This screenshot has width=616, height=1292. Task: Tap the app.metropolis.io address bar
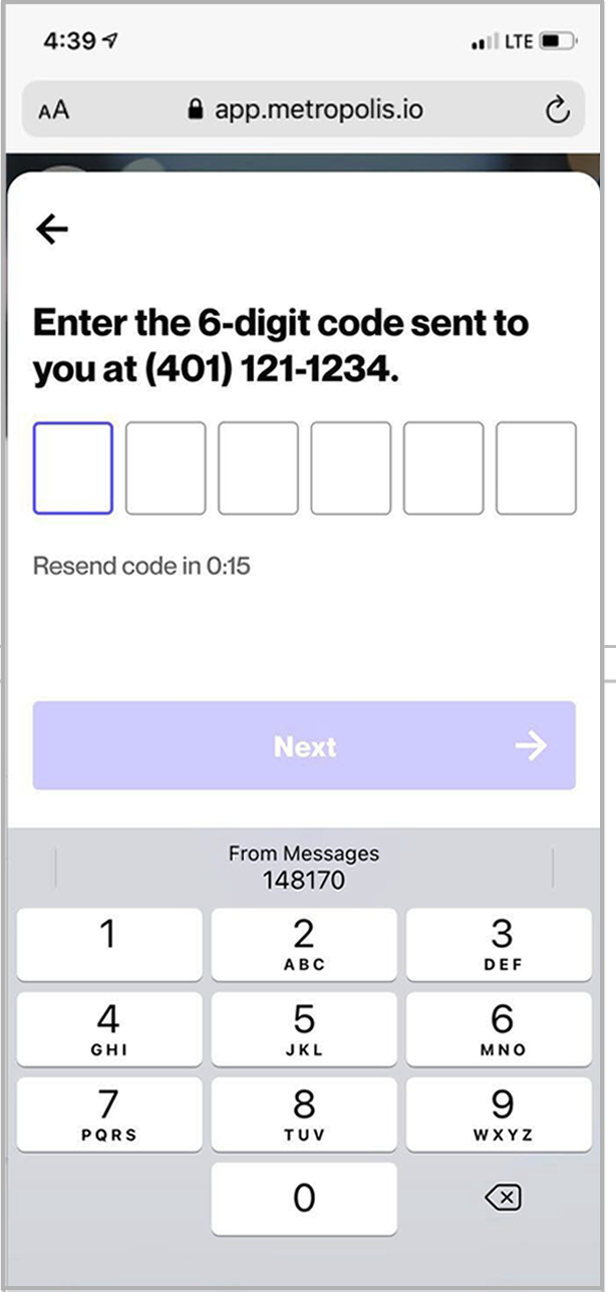tap(305, 110)
